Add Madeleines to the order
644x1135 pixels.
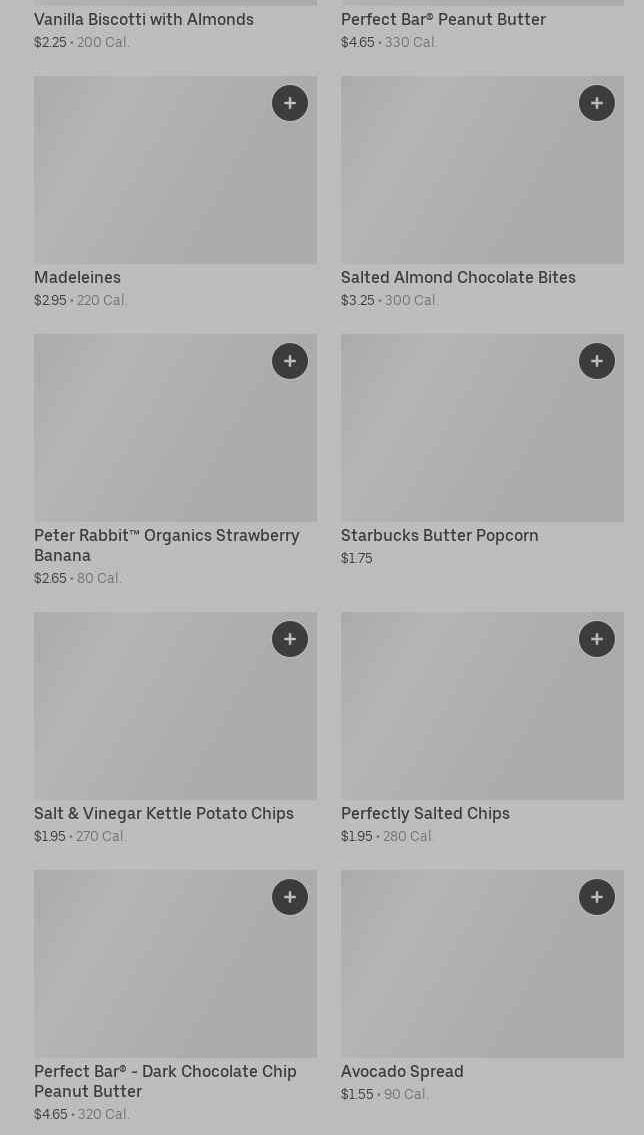click(290, 103)
